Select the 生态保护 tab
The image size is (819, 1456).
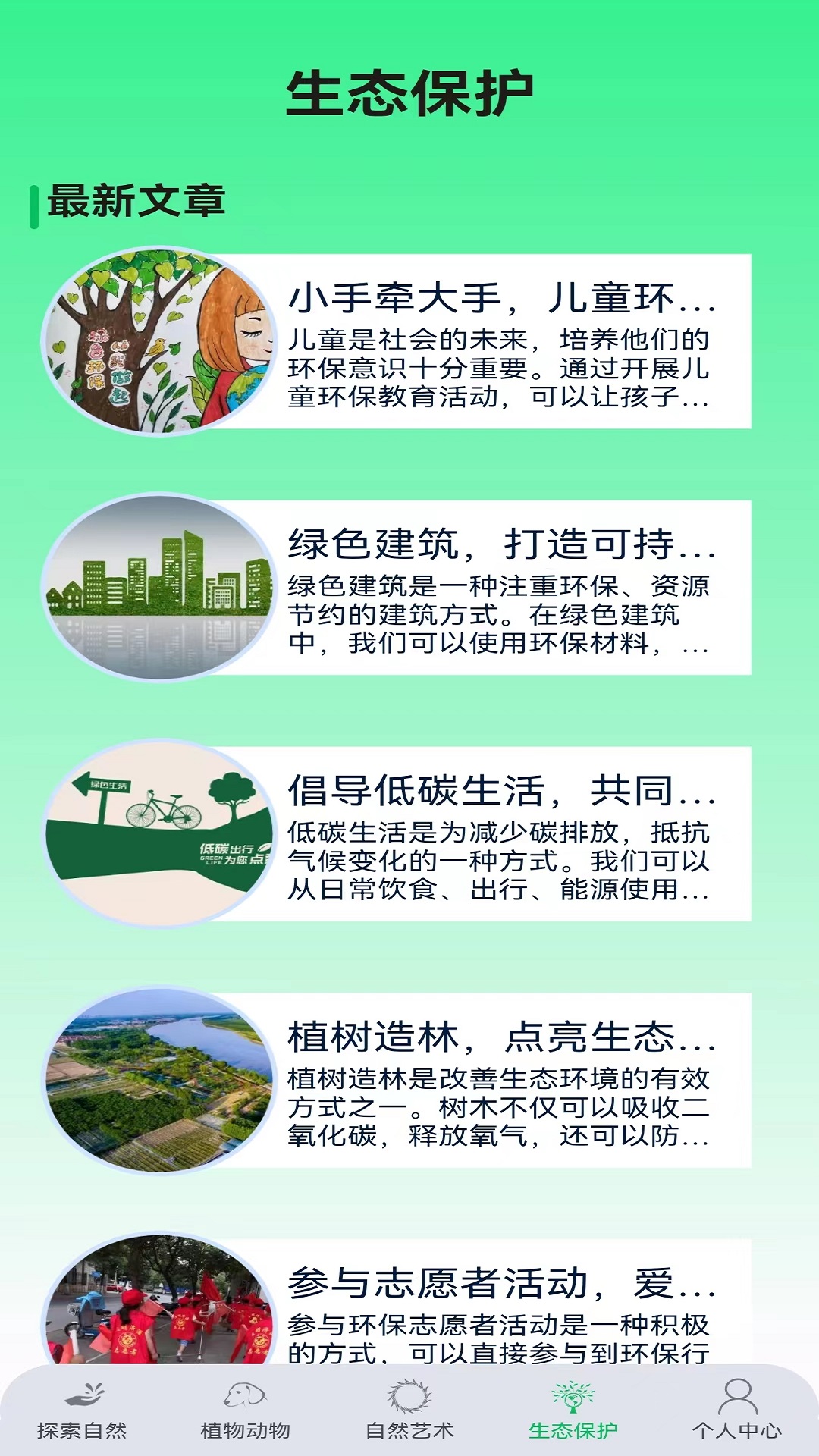pyautogui.click(x=573, y=1410)
